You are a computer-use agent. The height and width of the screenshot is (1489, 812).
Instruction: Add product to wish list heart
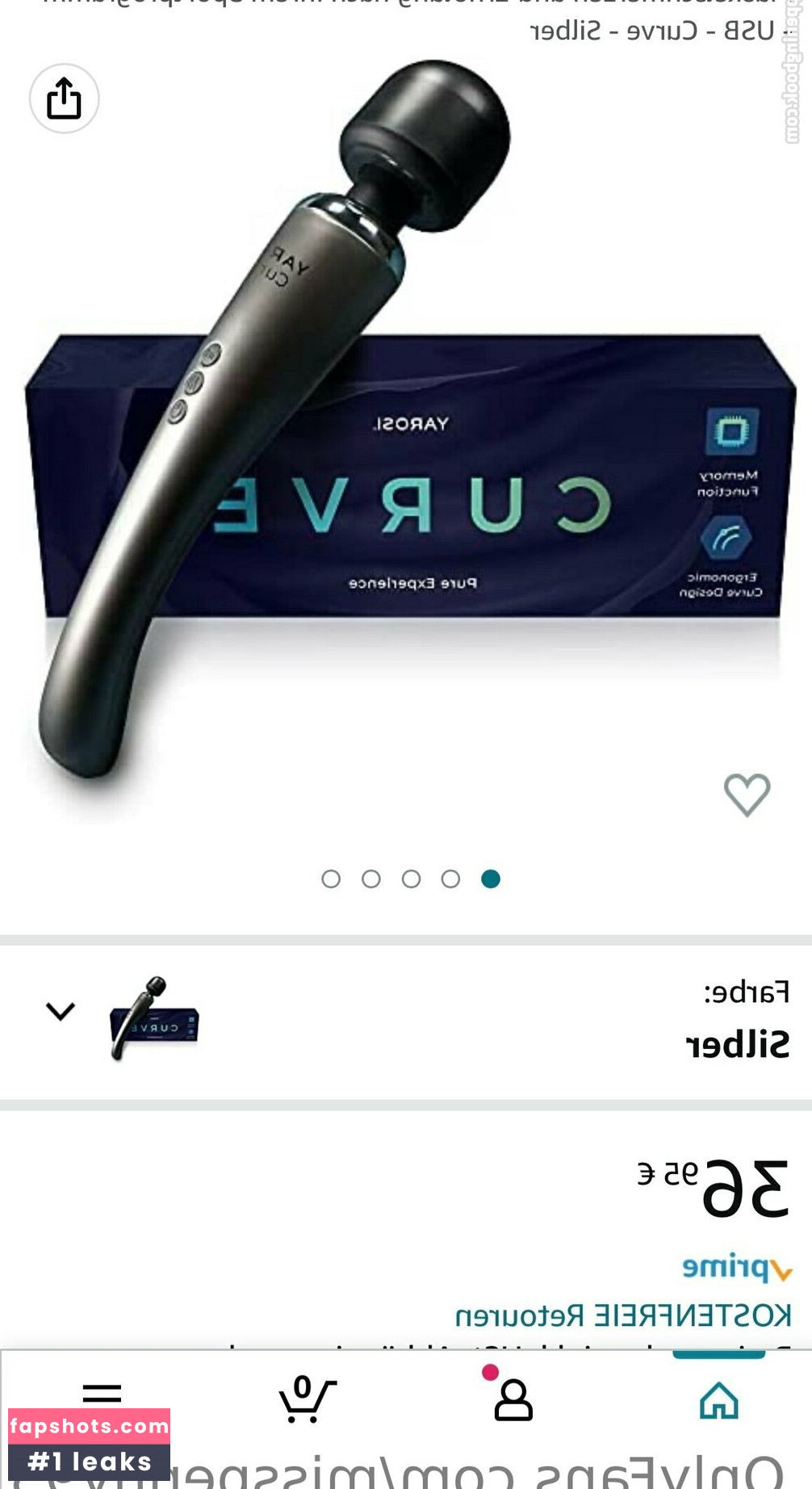point(747,795)
